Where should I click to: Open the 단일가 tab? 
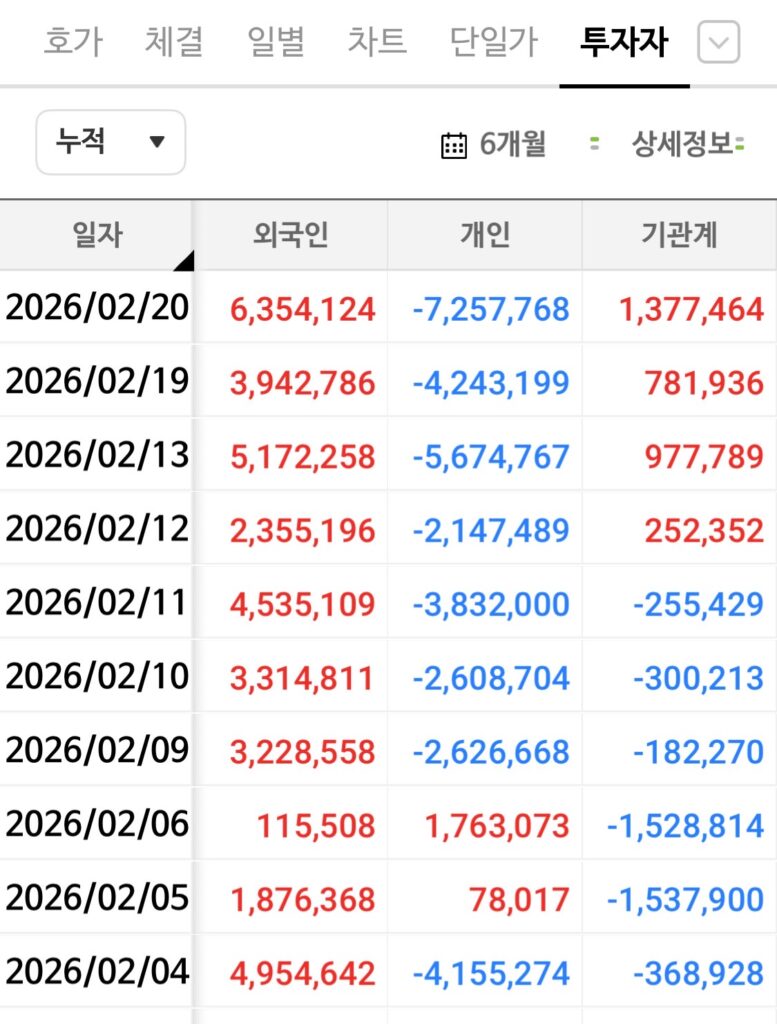(x=493, y=43)
